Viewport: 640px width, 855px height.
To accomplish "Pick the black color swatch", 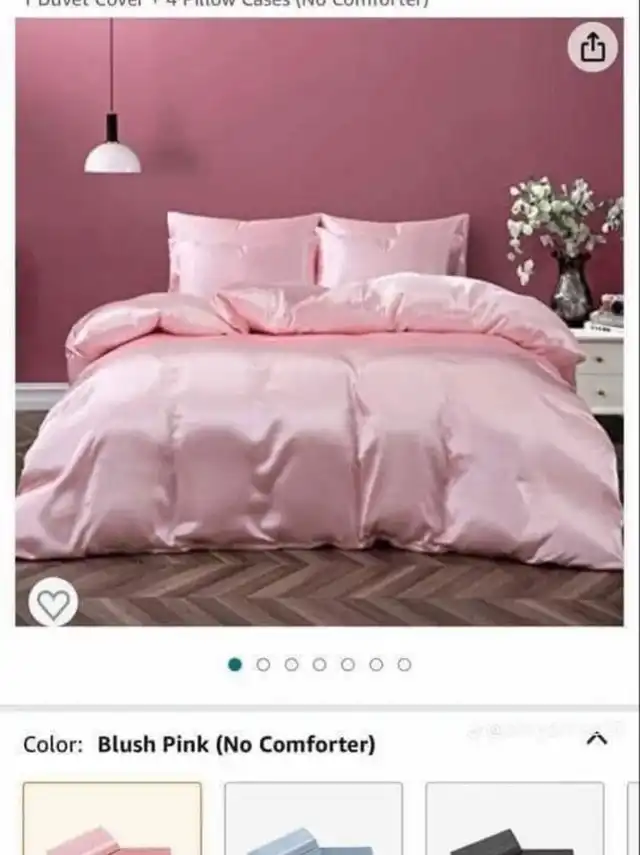I will click(x=514, y=820).
